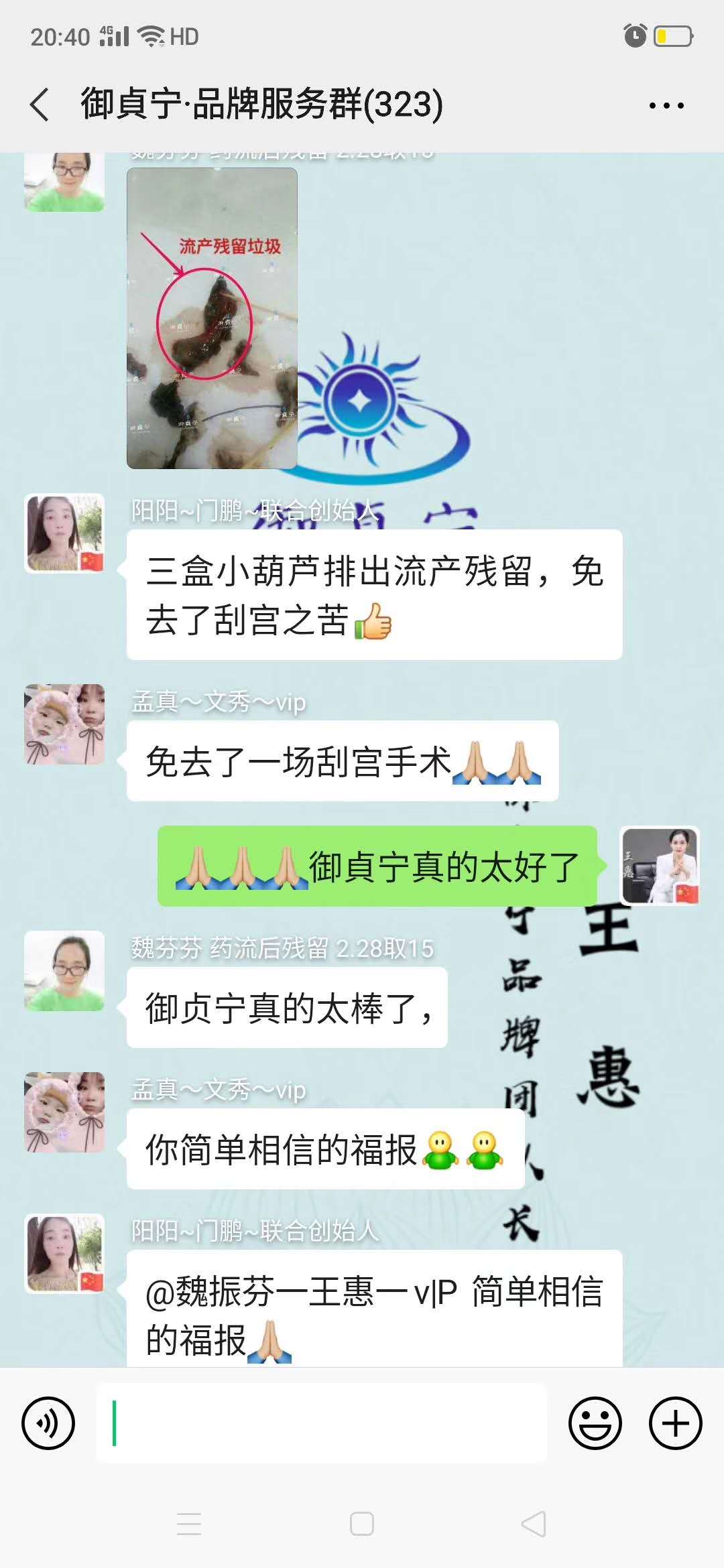Open the emoji sticker panel
The height and width of the screenshot is (1568, 724).
595,1423
